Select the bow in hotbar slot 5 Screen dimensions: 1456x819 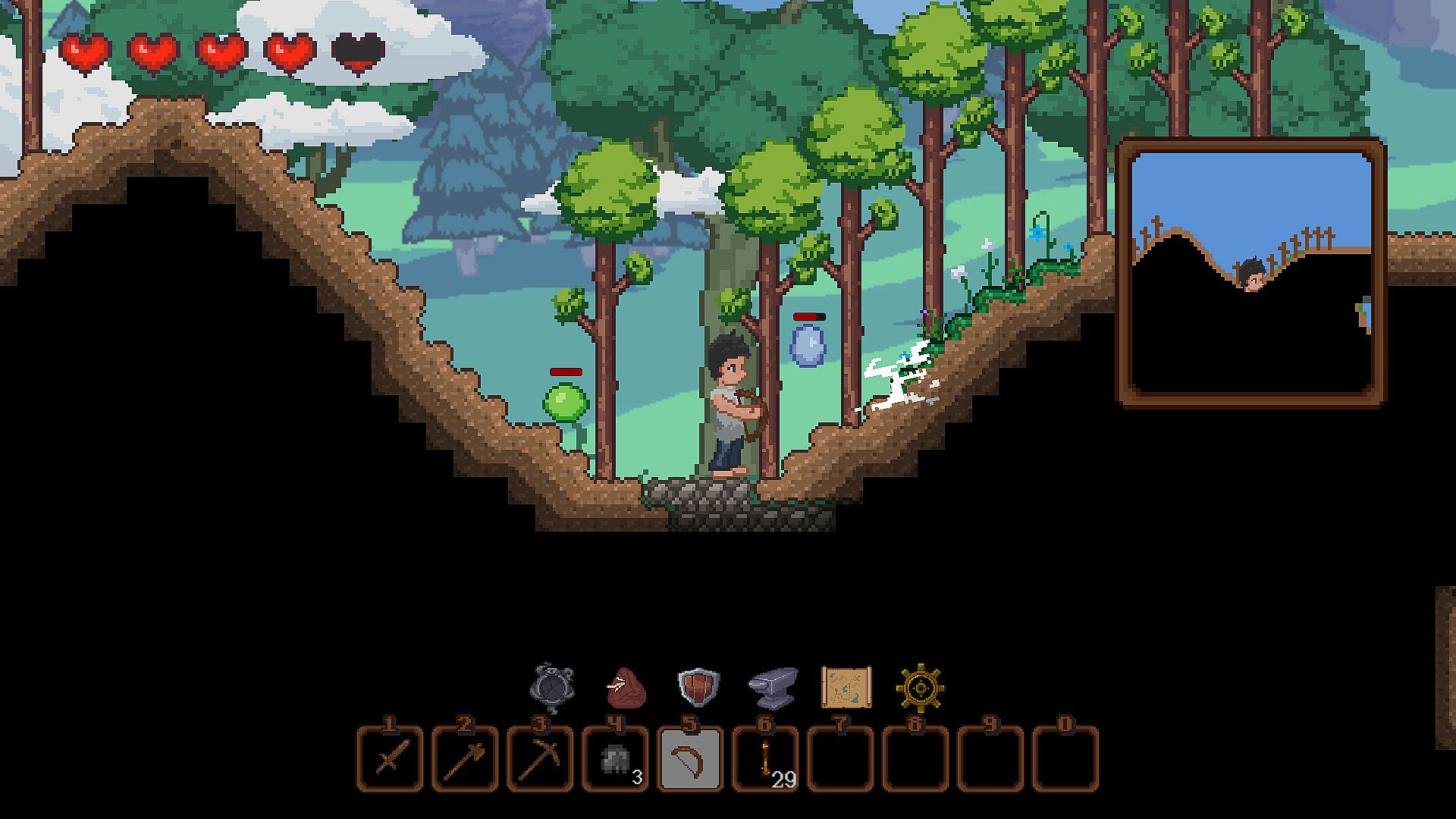tap(689, 760)
